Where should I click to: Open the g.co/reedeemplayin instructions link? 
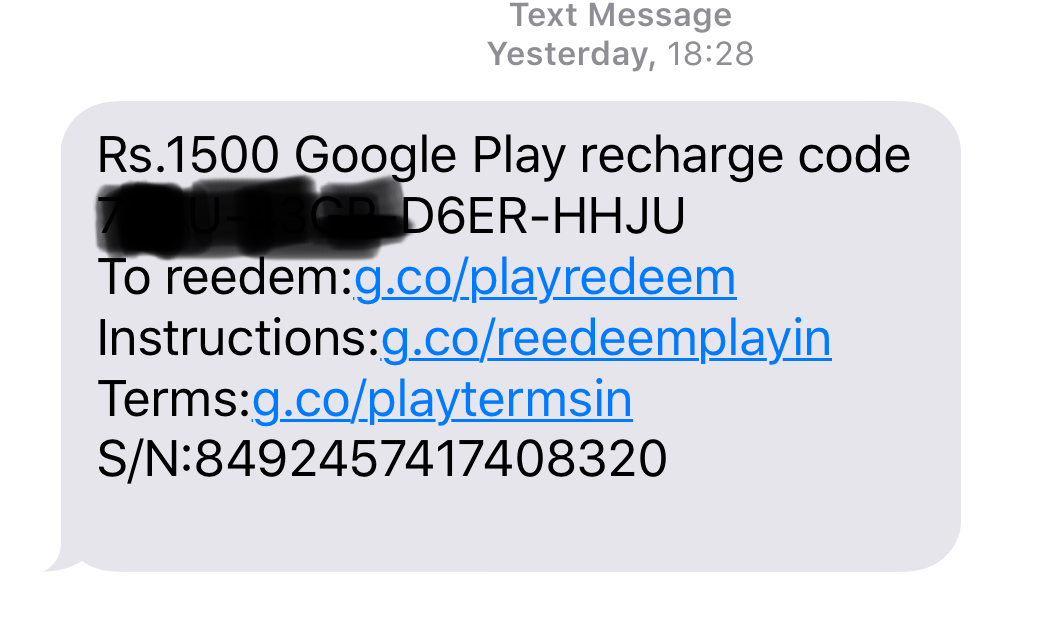pyautogui.click(x=606, y=340)
